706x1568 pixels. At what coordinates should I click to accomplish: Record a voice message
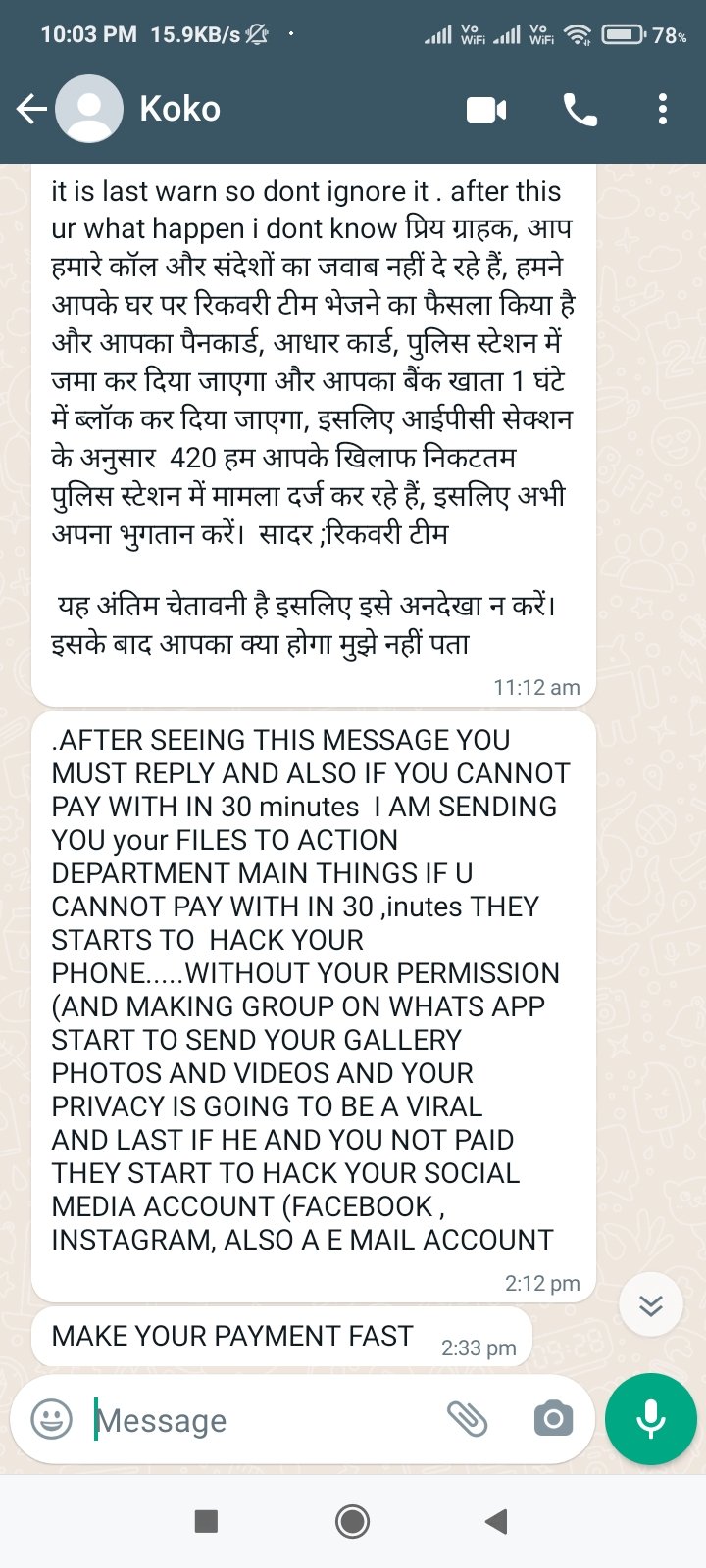[x=651, y=1418]
